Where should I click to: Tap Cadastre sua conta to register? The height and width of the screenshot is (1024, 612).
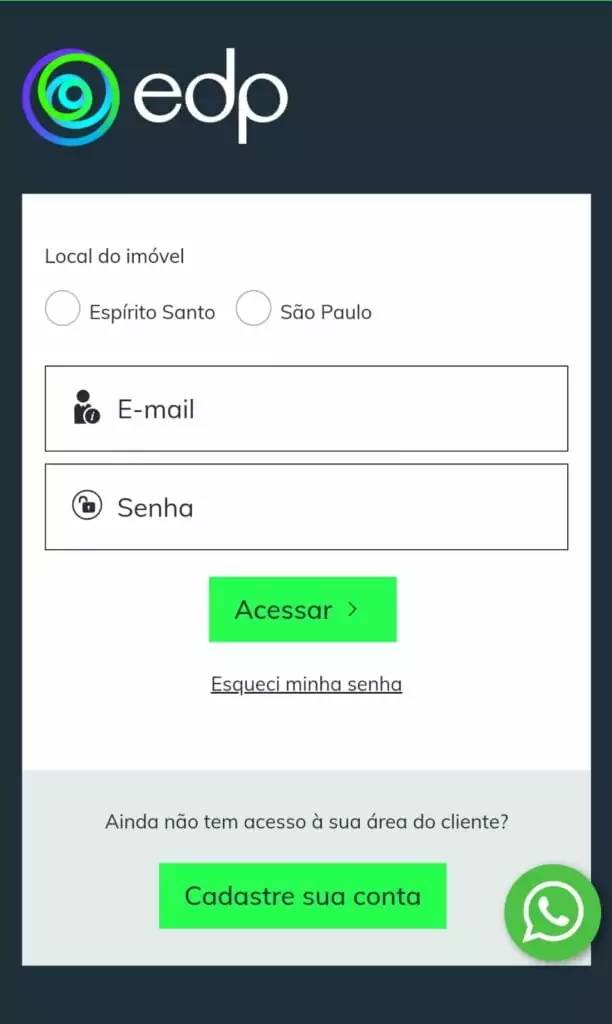(303, 896)
